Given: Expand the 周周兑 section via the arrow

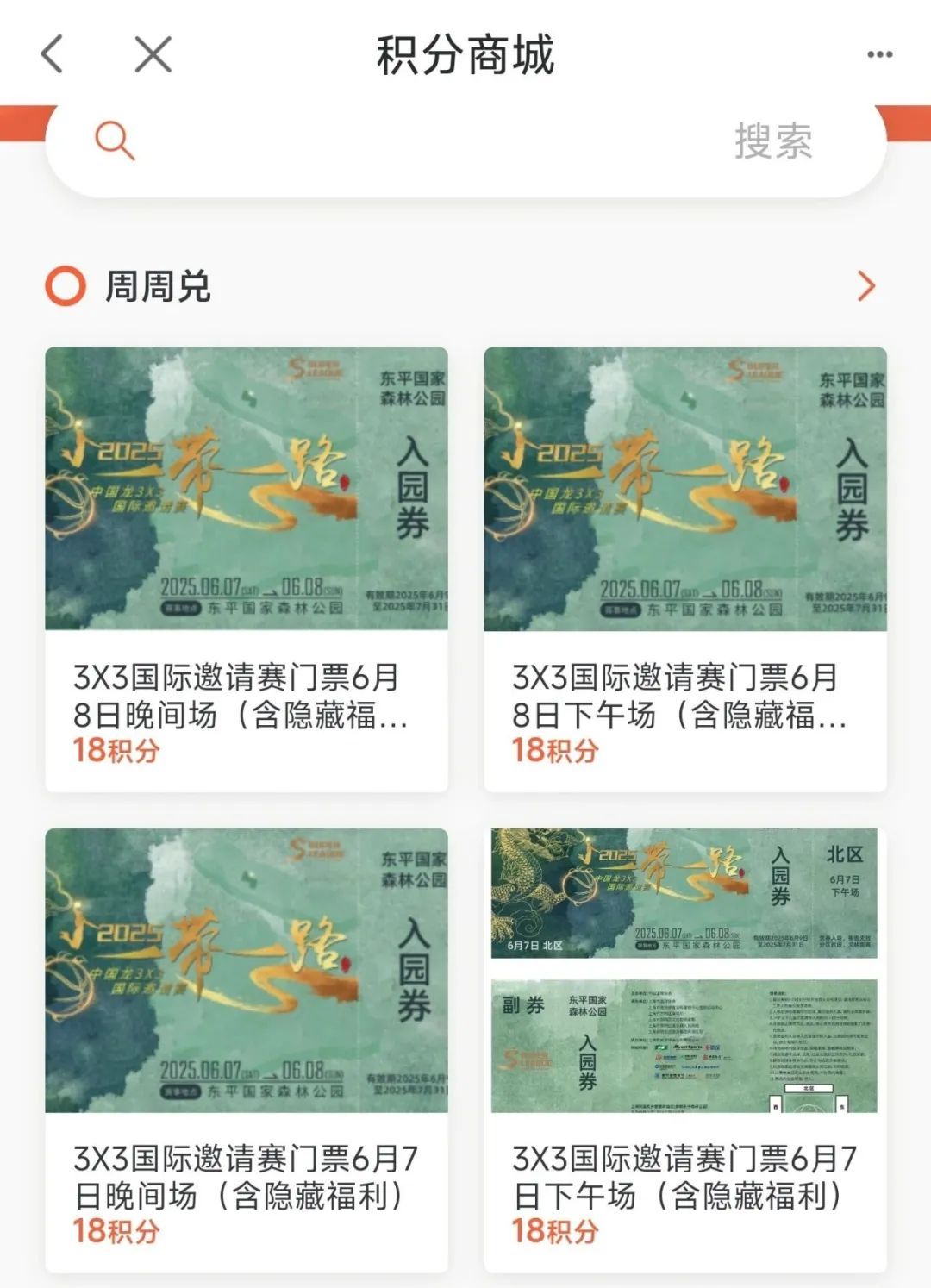Looking at the screenshot, I should pyautogui.click(x=865, y=286).
